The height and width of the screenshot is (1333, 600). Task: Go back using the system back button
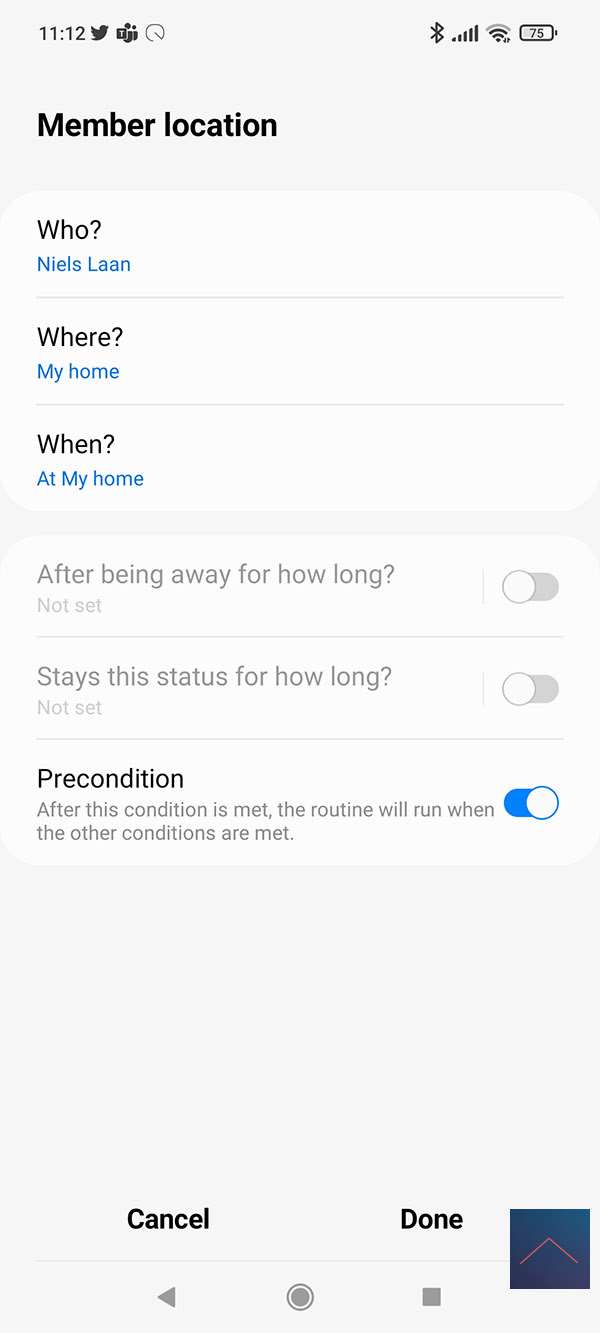pyautogui.click(x=167, y=1297)
